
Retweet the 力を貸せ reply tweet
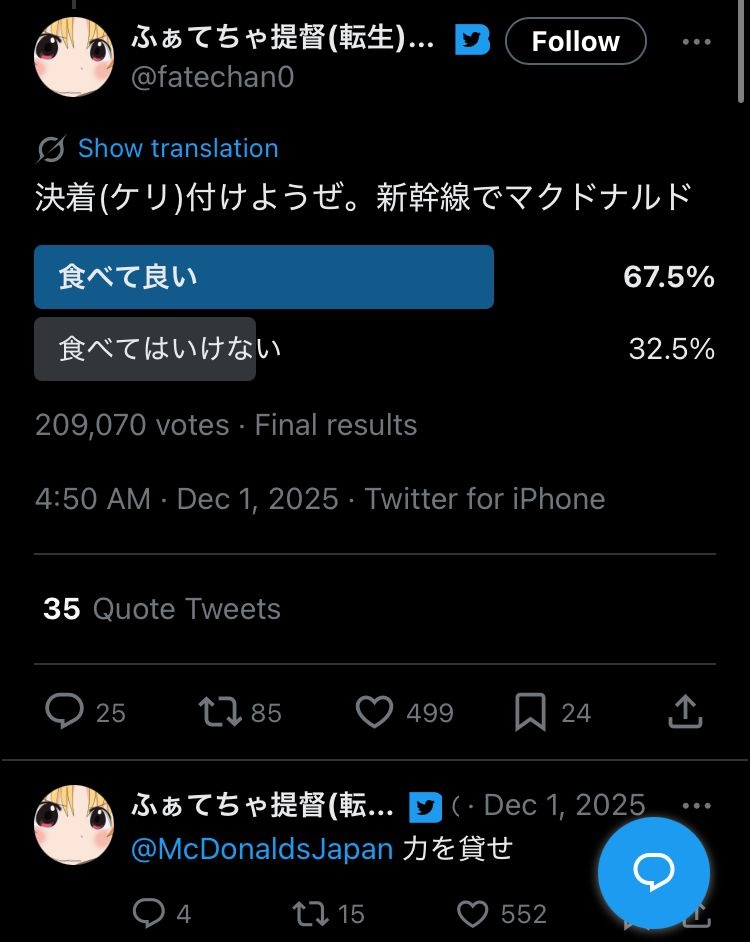308,913
